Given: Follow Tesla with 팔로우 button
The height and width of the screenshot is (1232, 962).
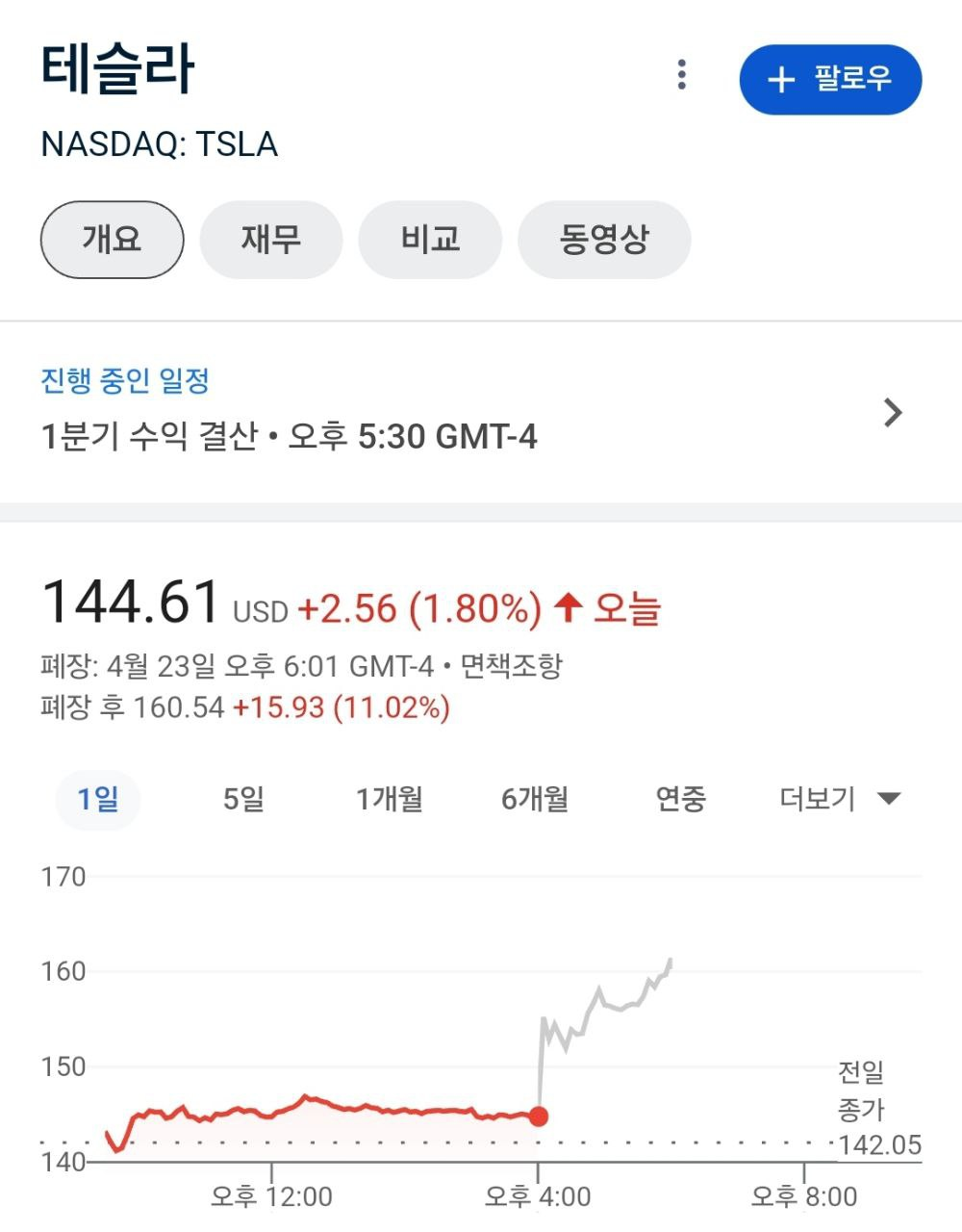Looking at the screenshot, I should (830, 79).
